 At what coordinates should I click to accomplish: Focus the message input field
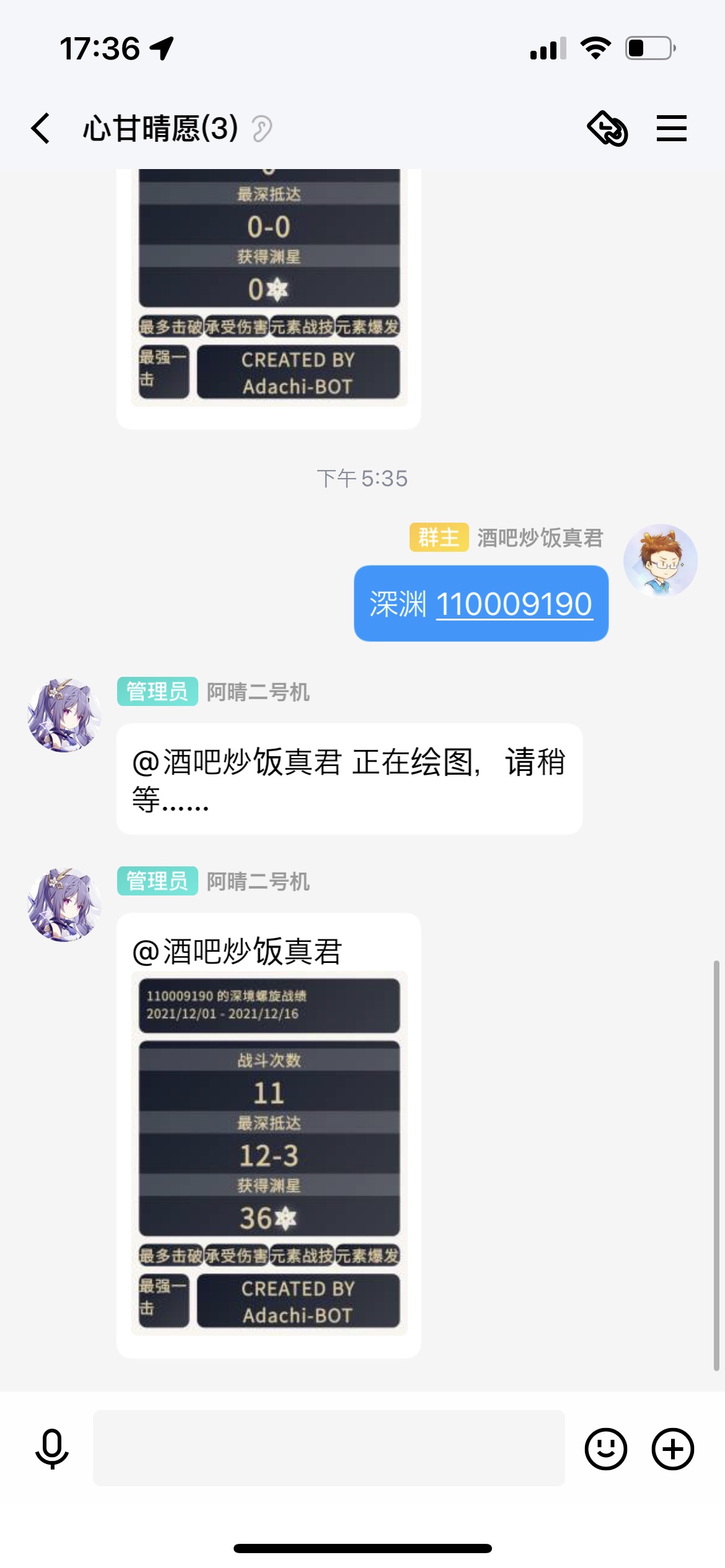click(x=328, y=1448)
